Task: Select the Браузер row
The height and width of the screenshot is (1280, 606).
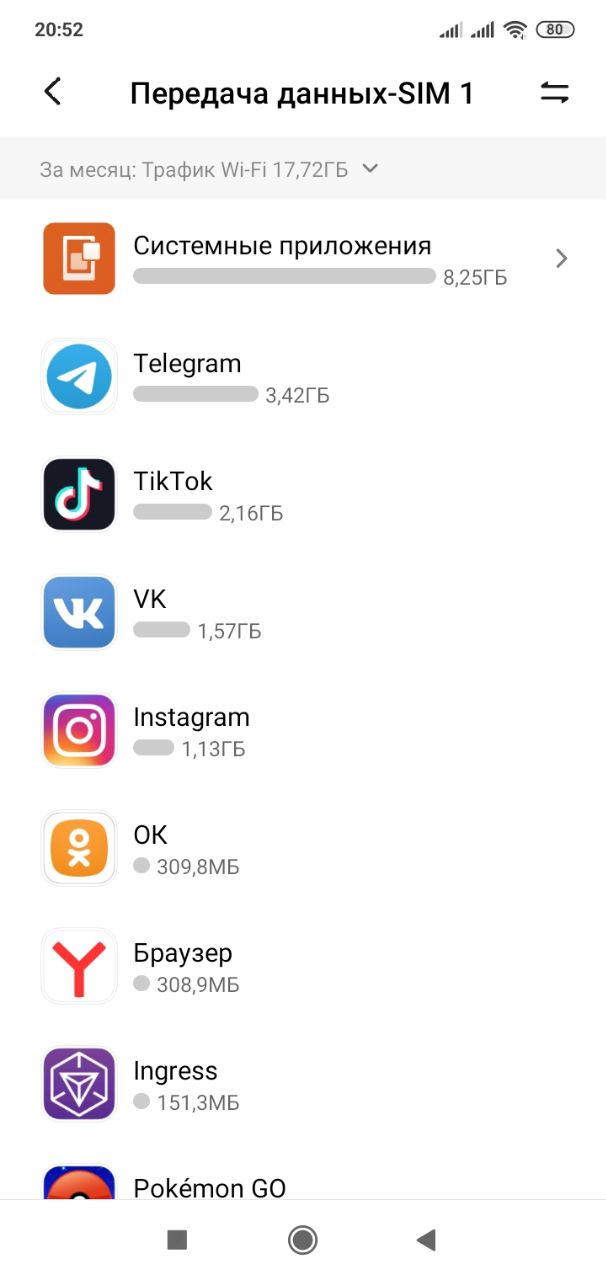Action: [x=303, y=967]
